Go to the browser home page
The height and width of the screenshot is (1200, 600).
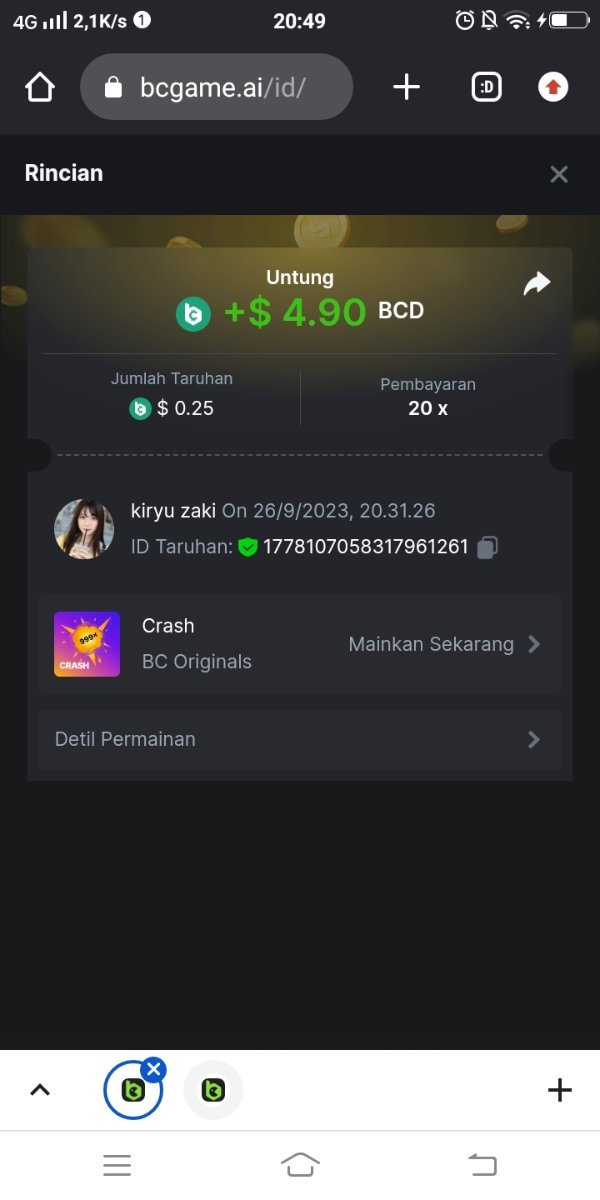click(x=39, y=88)
